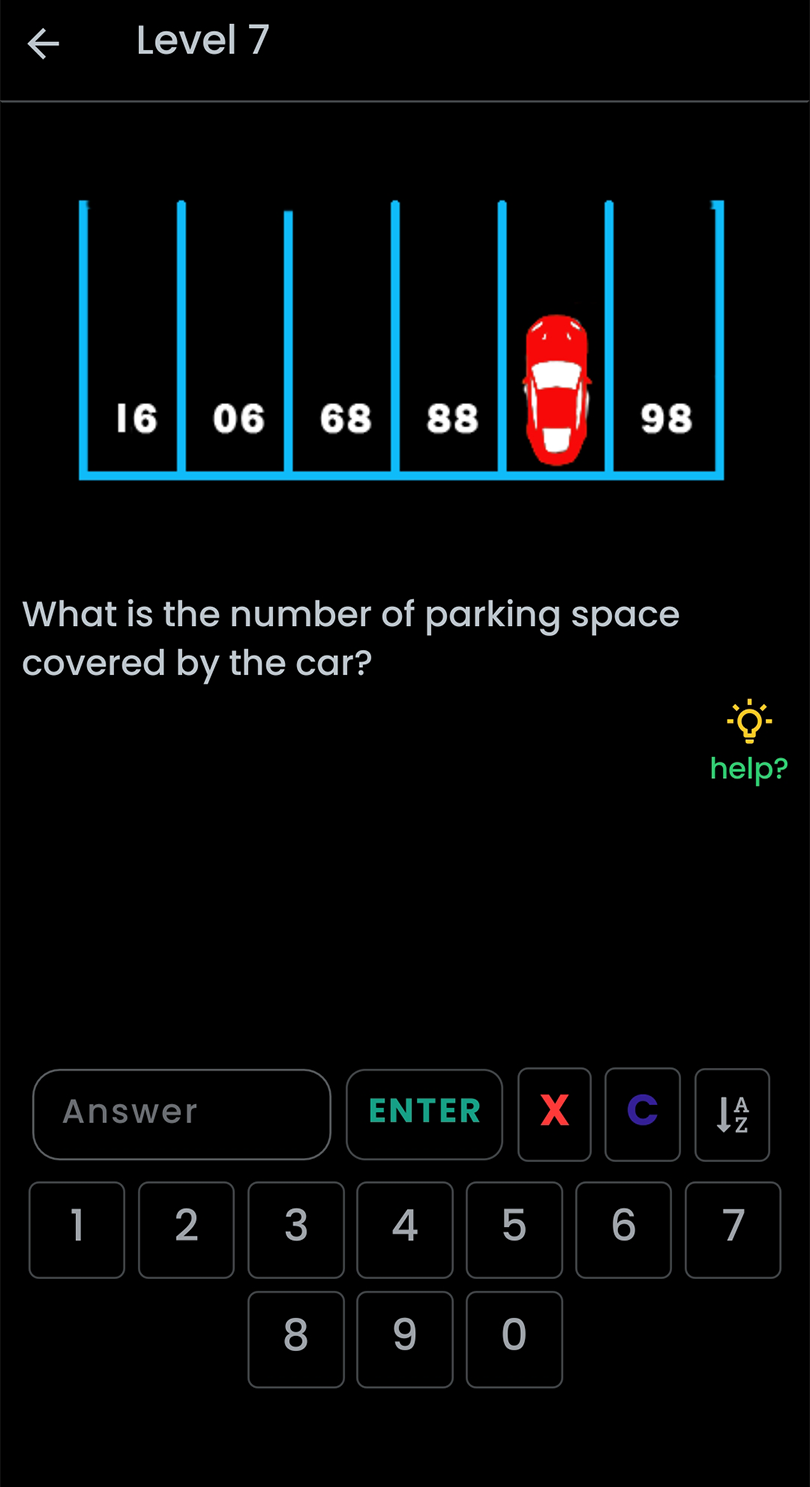Click the Level 7 title text
Viewport: 810px width, 1487px height.
202,40
